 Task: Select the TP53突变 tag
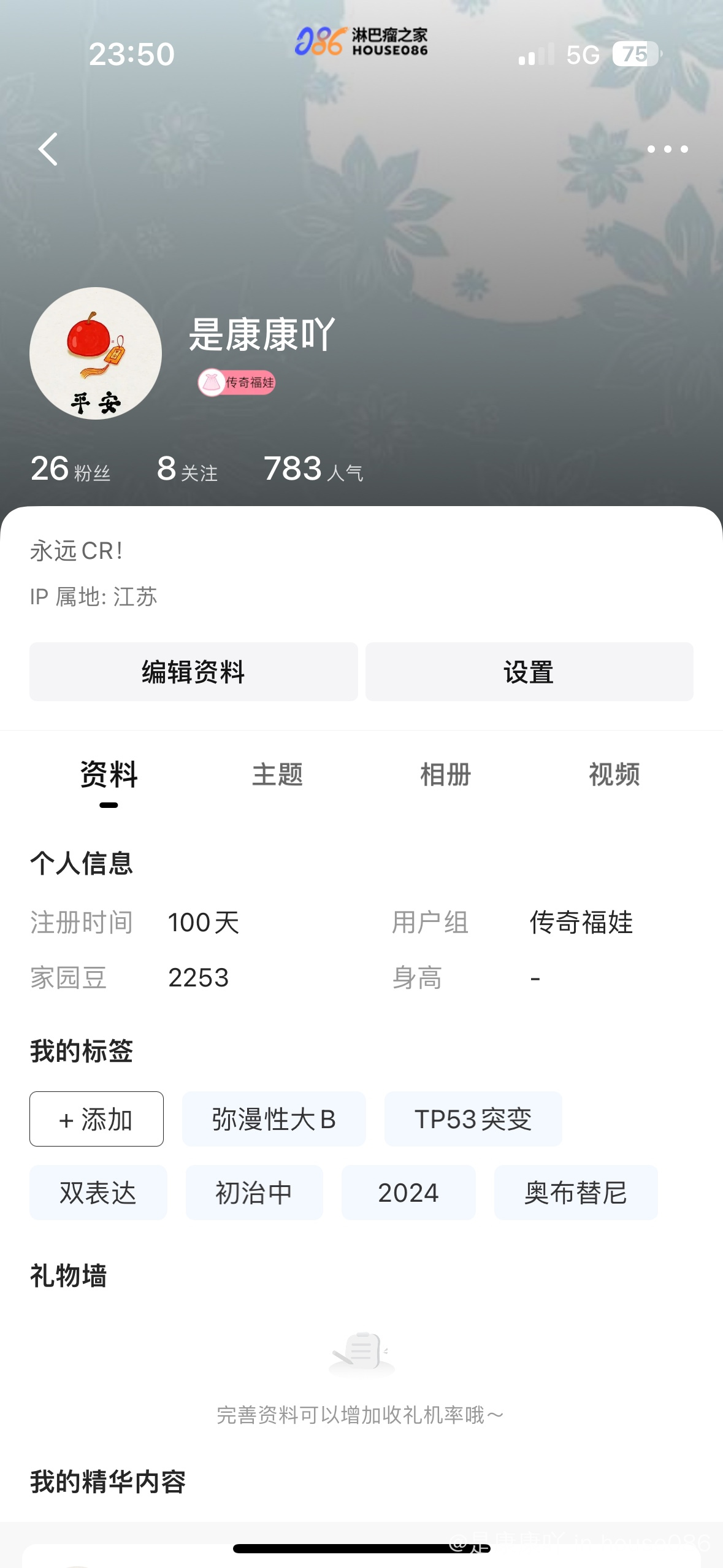tap(473, 1119)
